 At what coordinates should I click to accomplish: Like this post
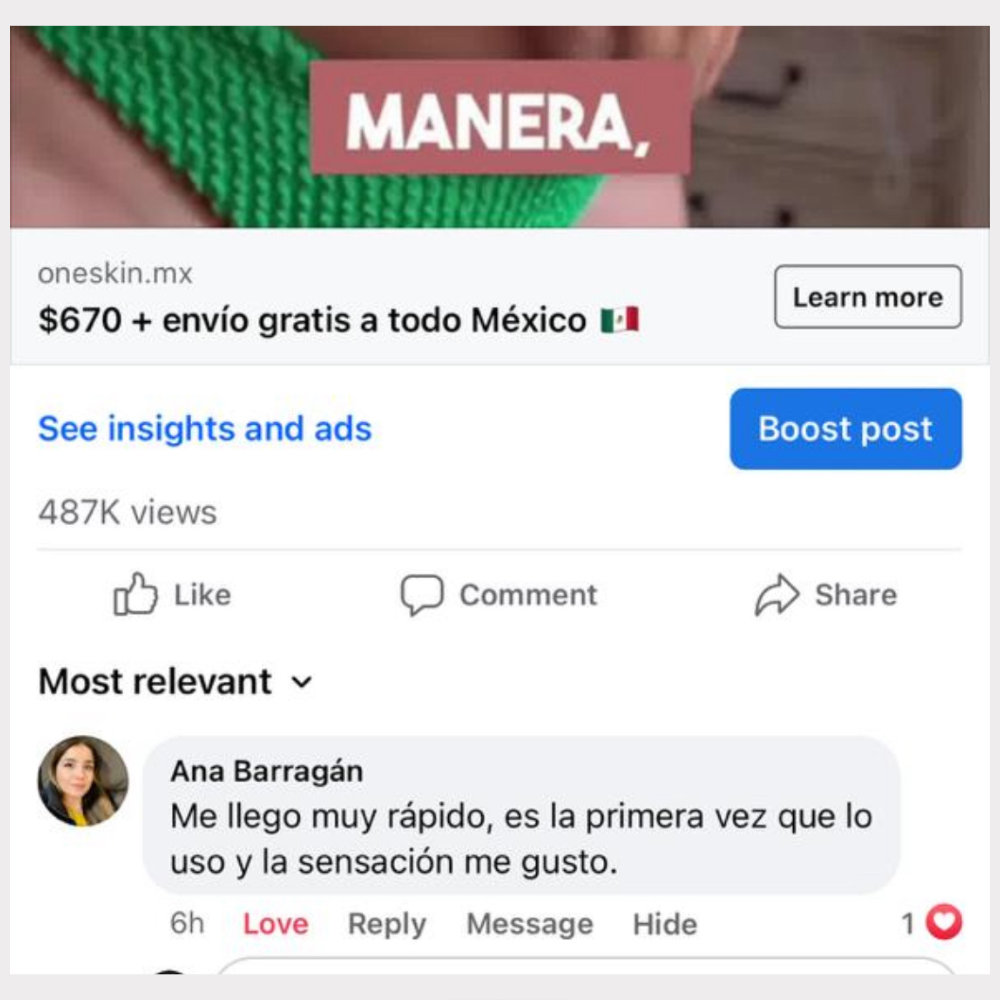click(x=172, y=595)
